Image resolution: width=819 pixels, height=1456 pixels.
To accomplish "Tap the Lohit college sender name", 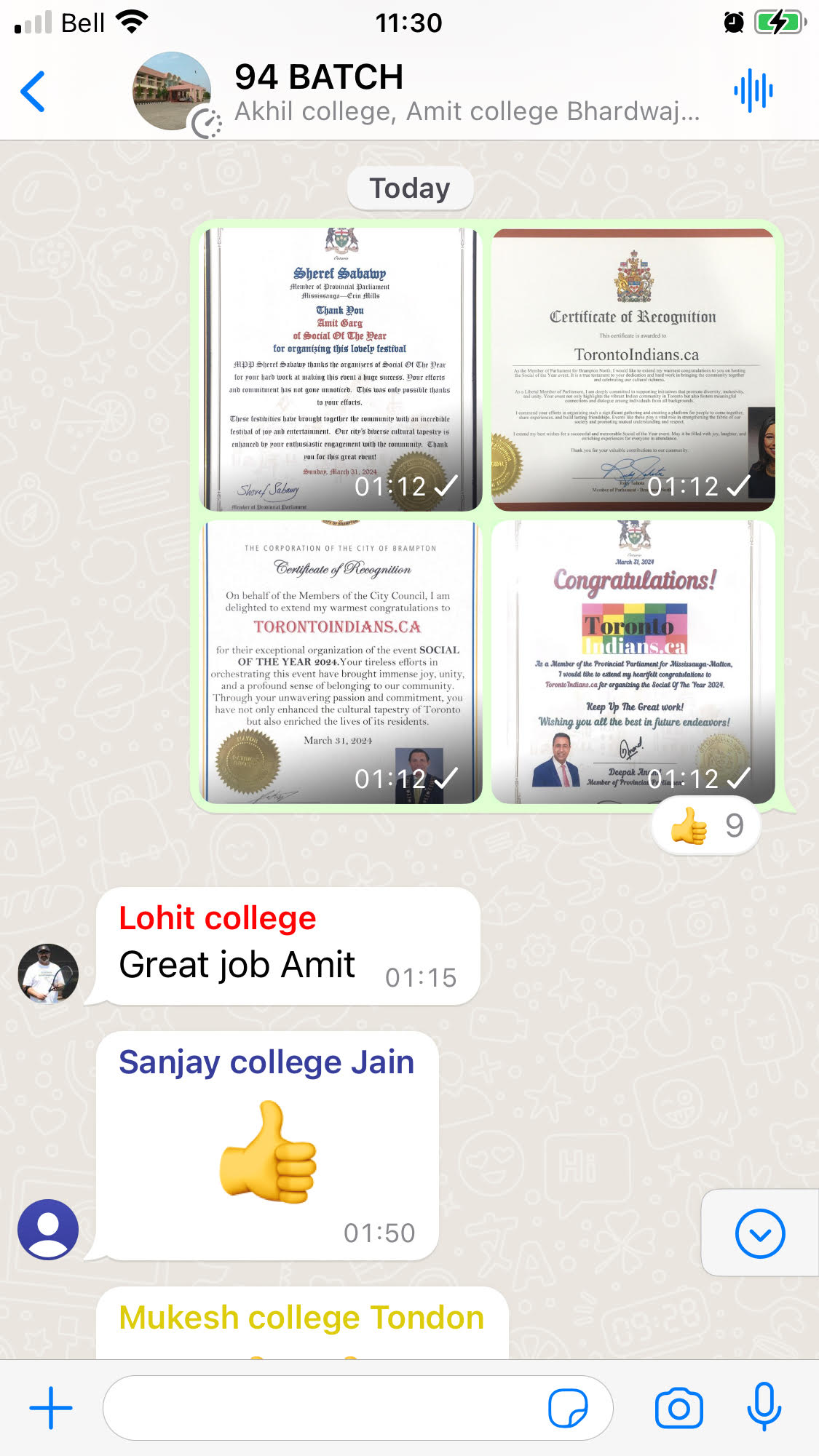I will coord(218,918).
